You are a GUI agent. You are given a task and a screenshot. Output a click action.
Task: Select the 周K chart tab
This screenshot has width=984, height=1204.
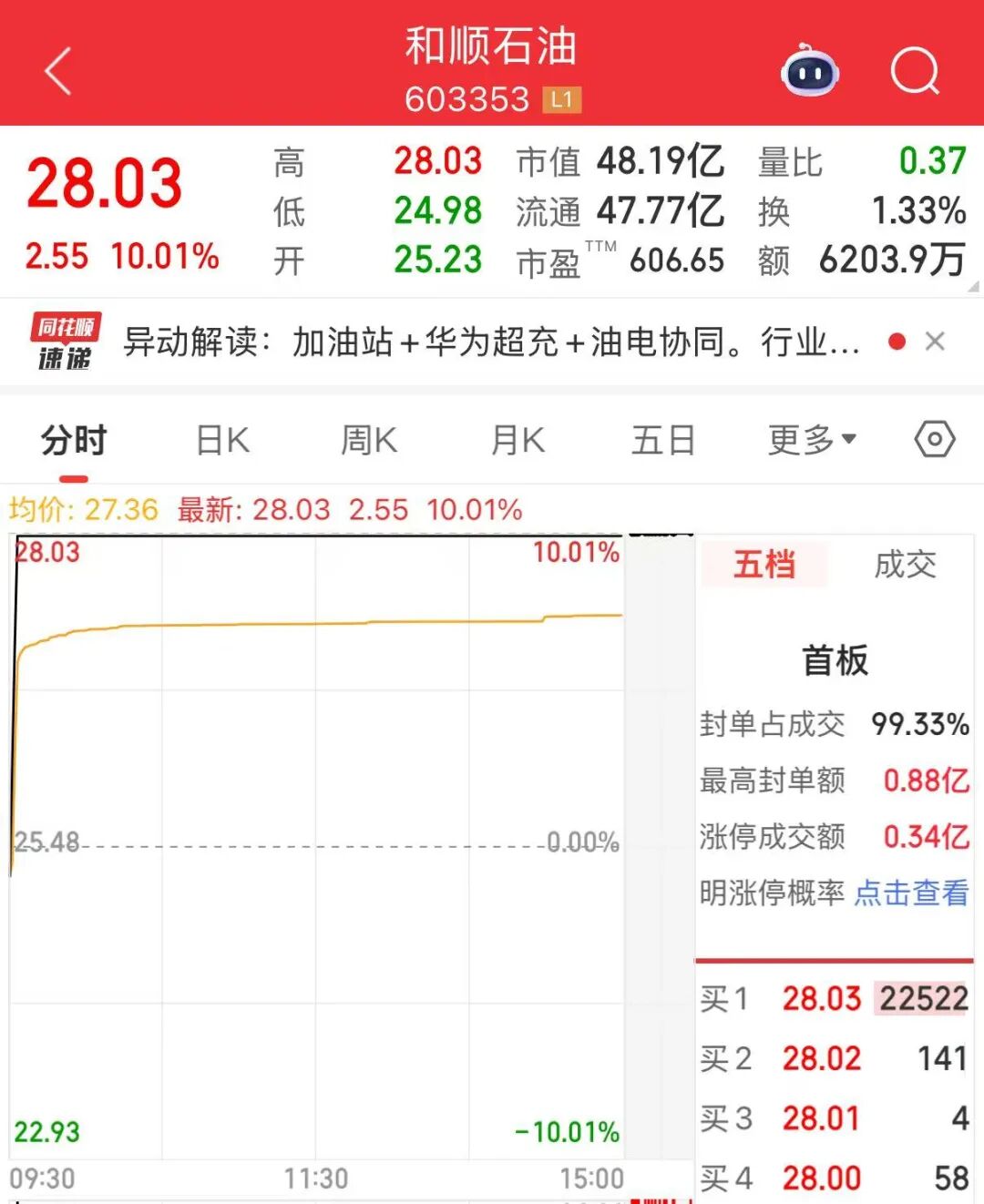(369, 441)
